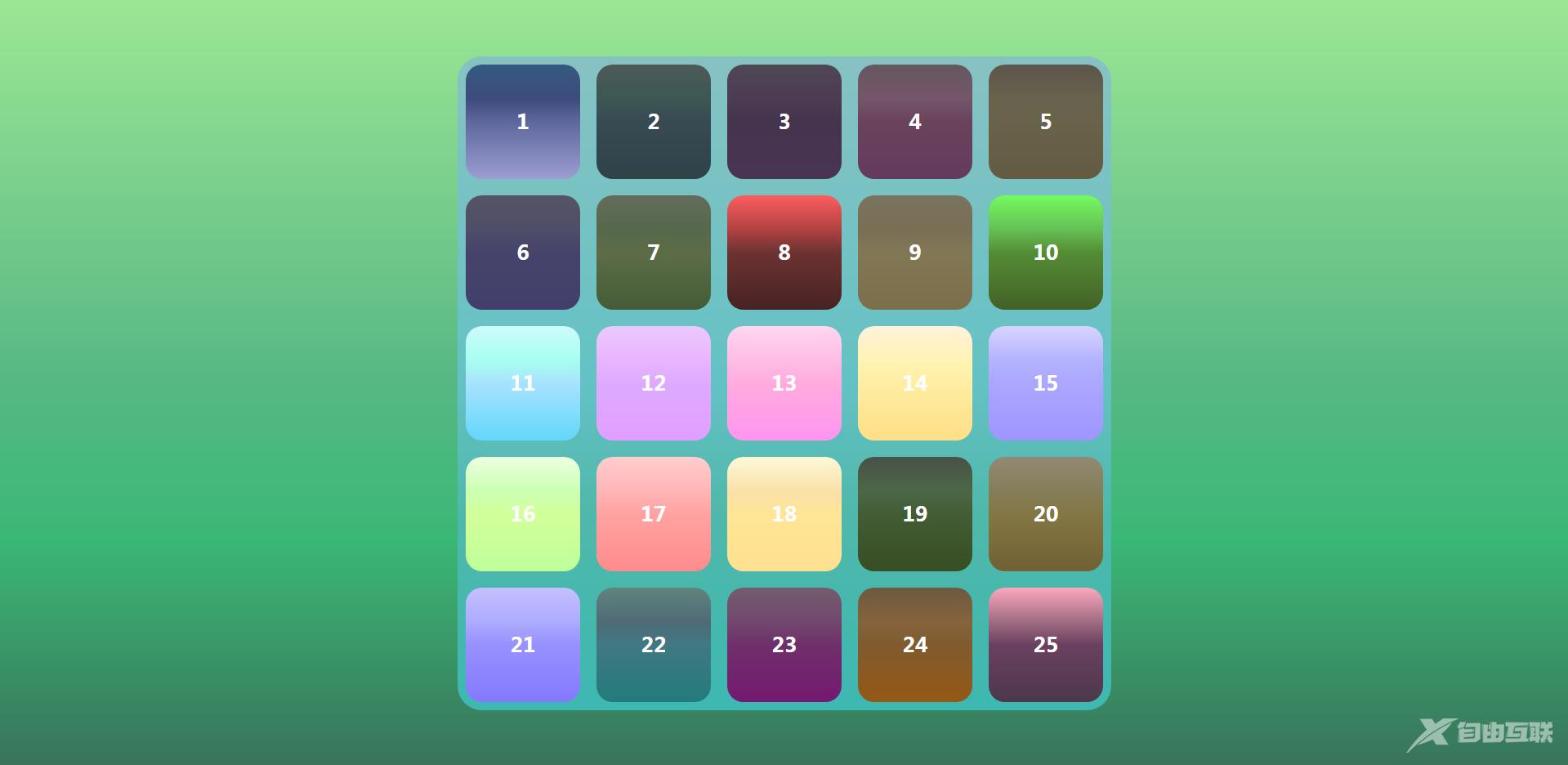Tap the brown tile numbered 24
Viewport: 1568px width, 765px height.
point(915,645)
